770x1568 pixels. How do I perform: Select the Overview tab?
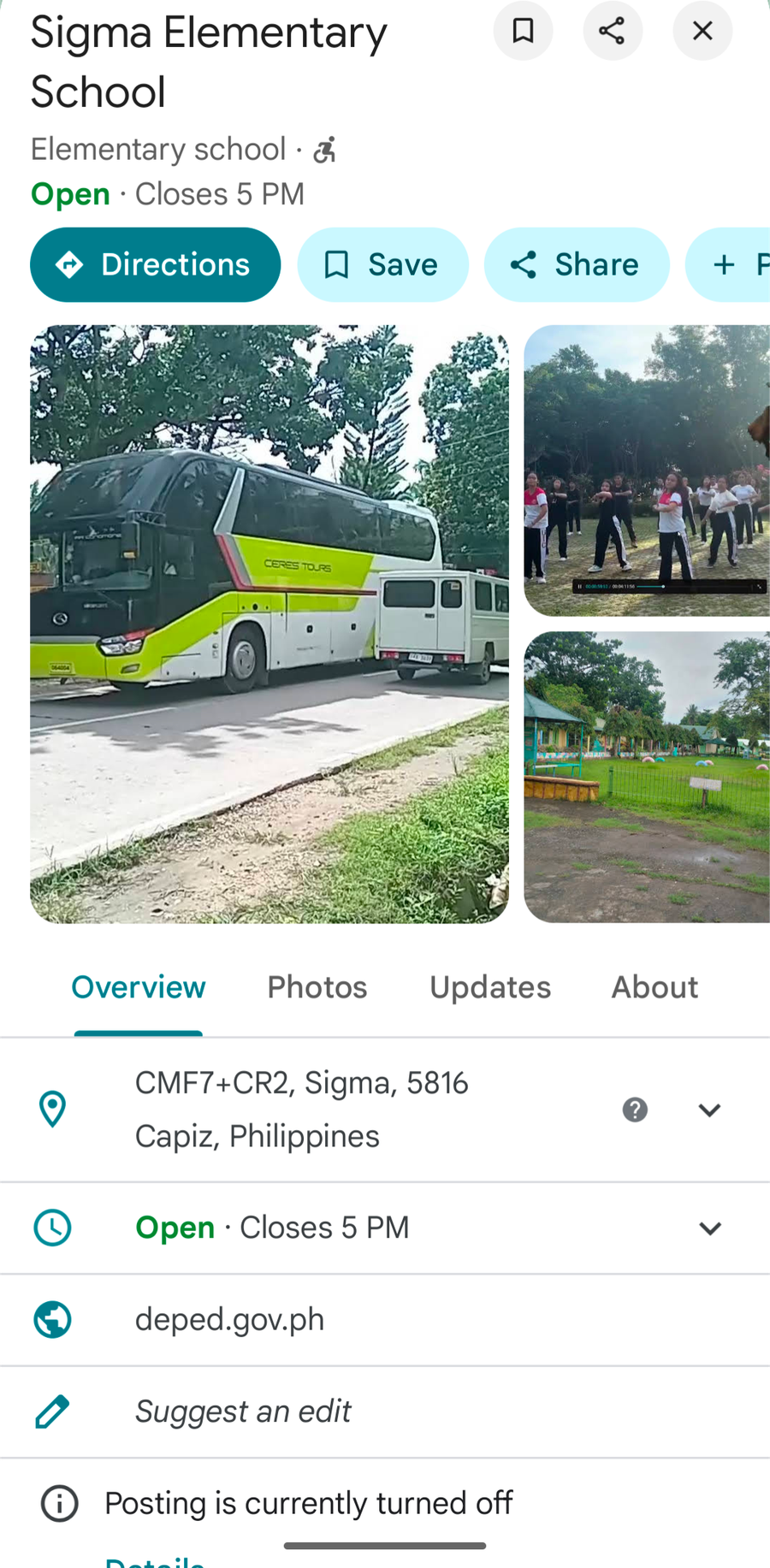pyautogui.click(x=139, y=987)
